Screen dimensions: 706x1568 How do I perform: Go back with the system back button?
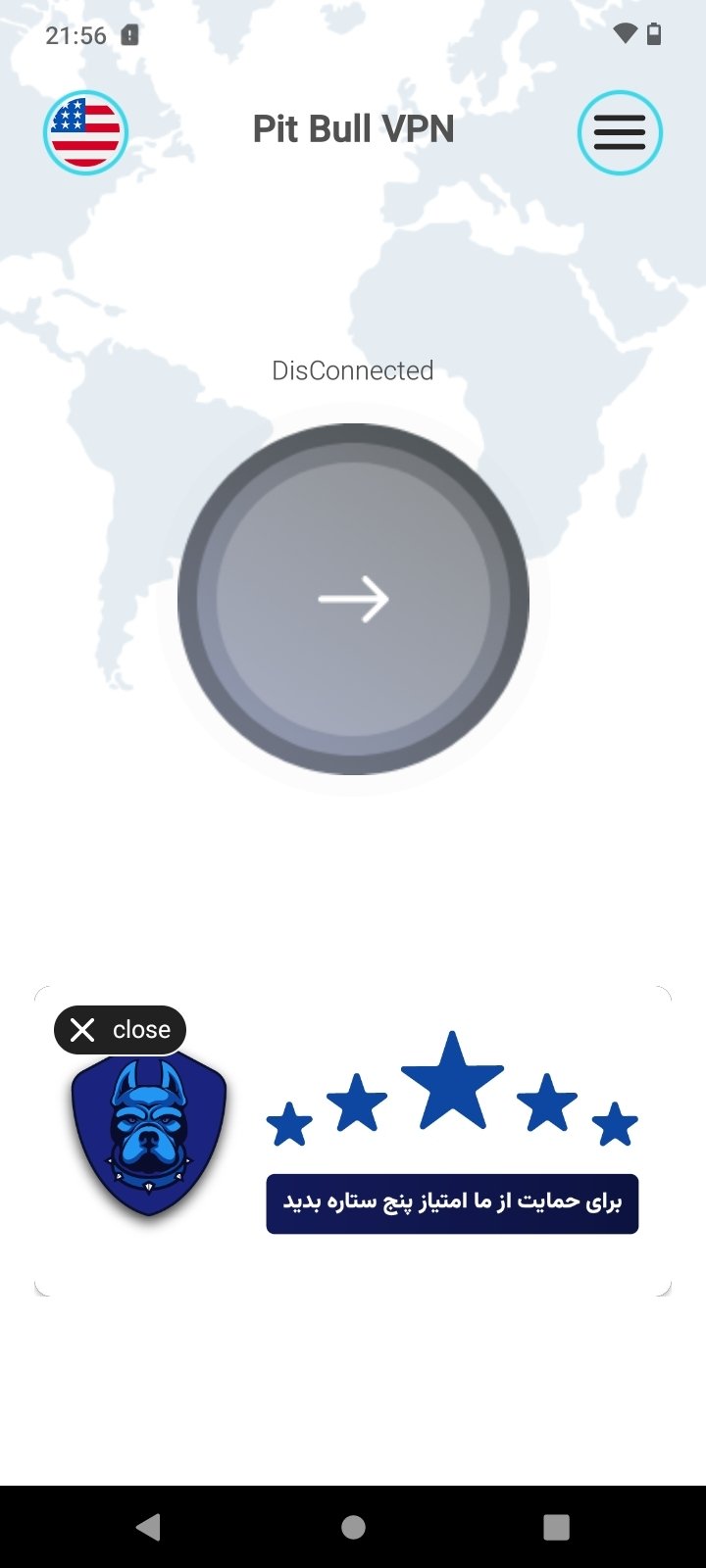tap(148, 1527)
